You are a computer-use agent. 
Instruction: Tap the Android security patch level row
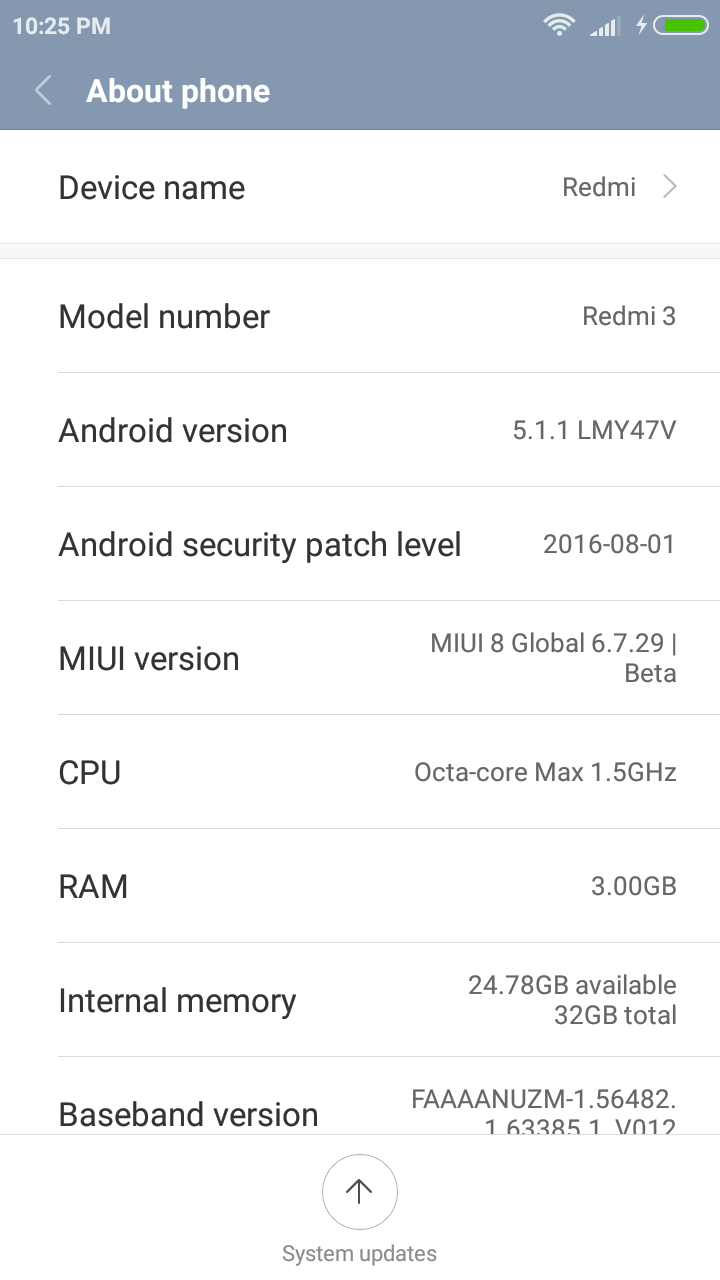tap(360, 544)
